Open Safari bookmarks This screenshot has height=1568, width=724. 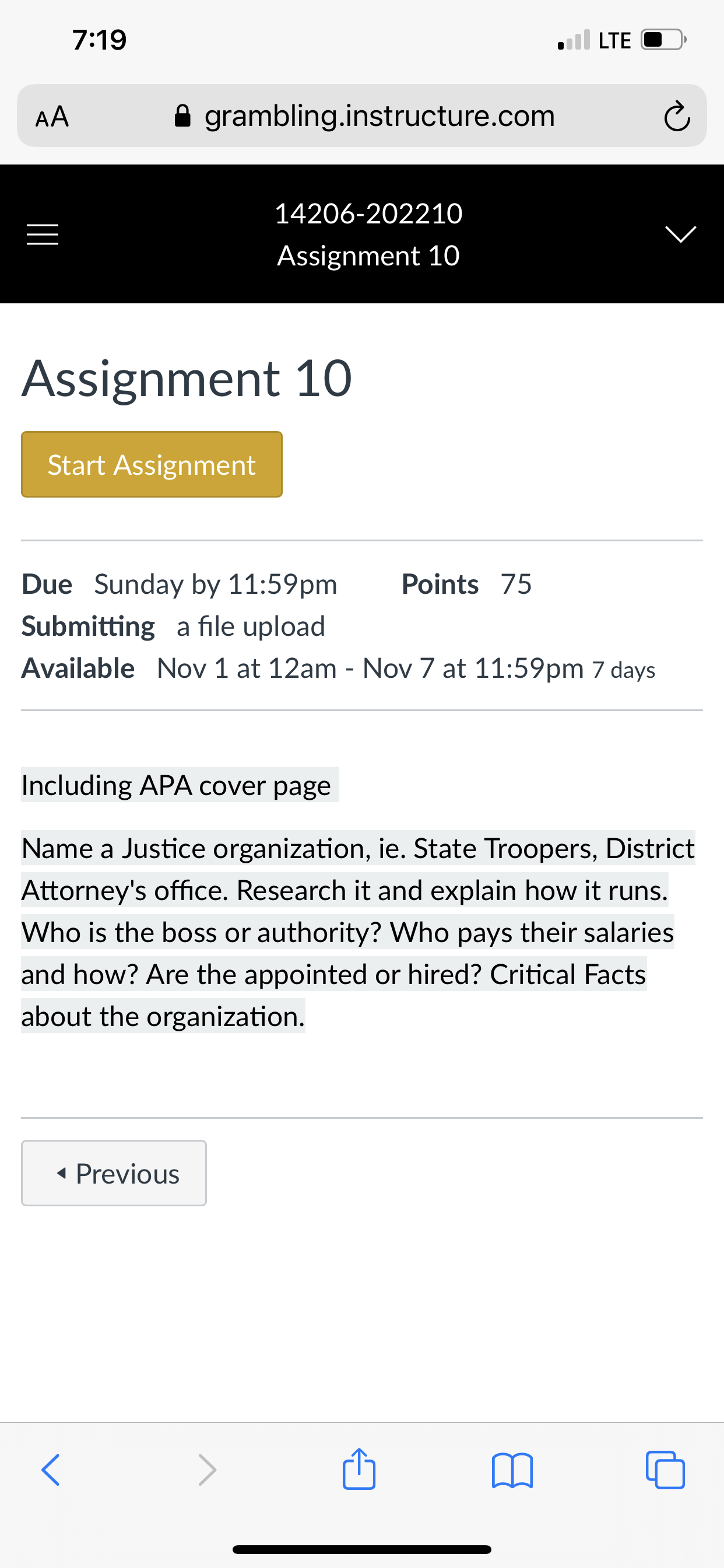pos(512,1470)
